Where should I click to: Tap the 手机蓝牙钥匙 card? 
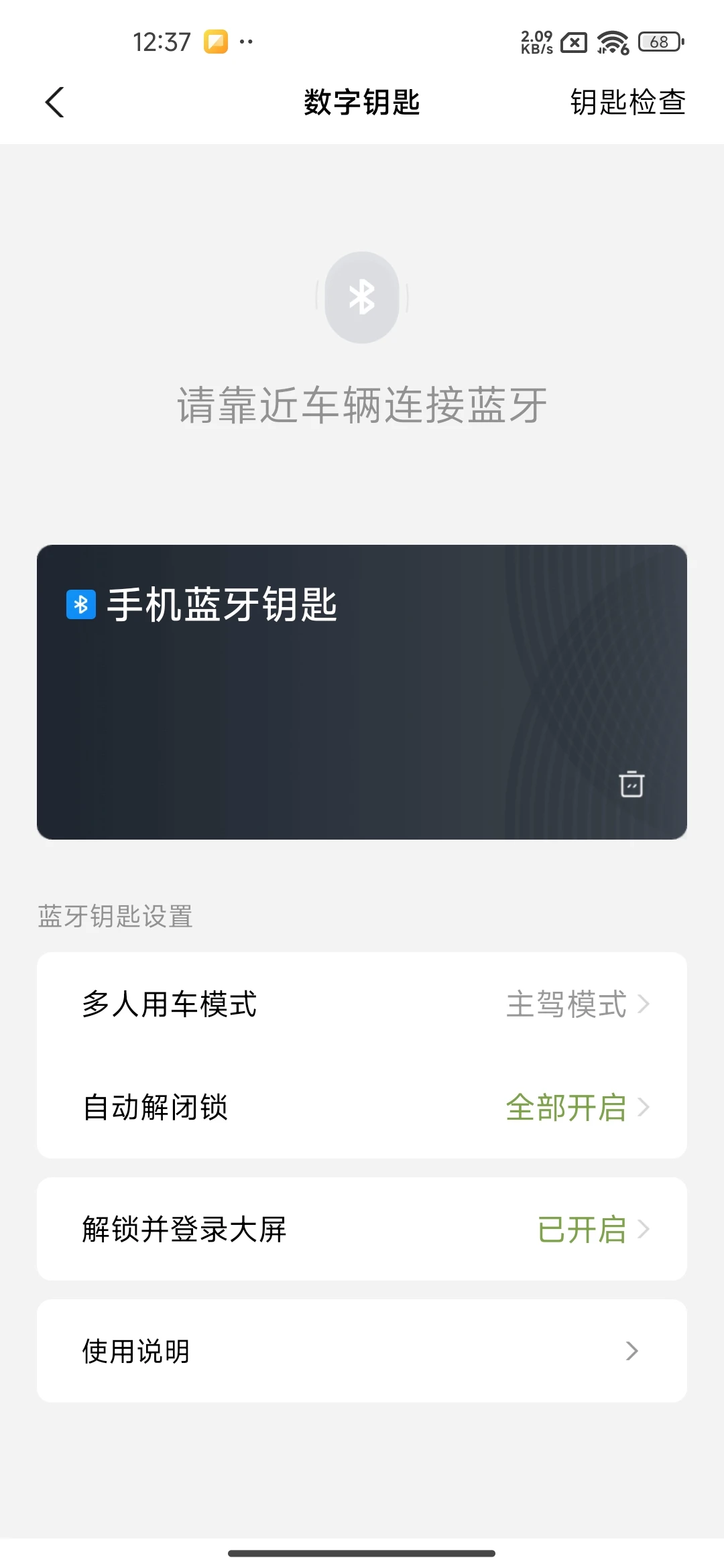[362, 692]
